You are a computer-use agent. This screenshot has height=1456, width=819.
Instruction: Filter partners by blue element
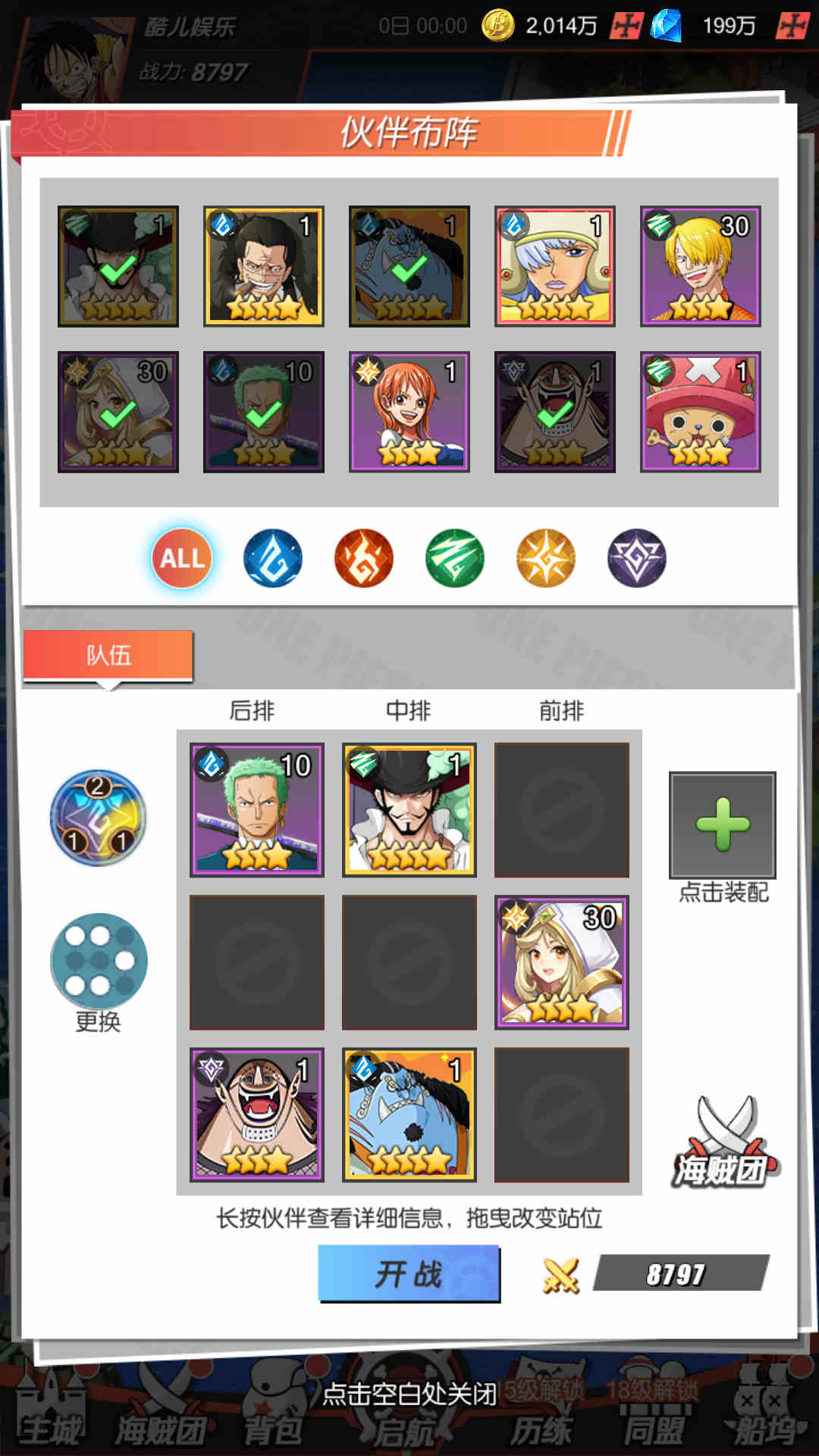coord(273,559)
